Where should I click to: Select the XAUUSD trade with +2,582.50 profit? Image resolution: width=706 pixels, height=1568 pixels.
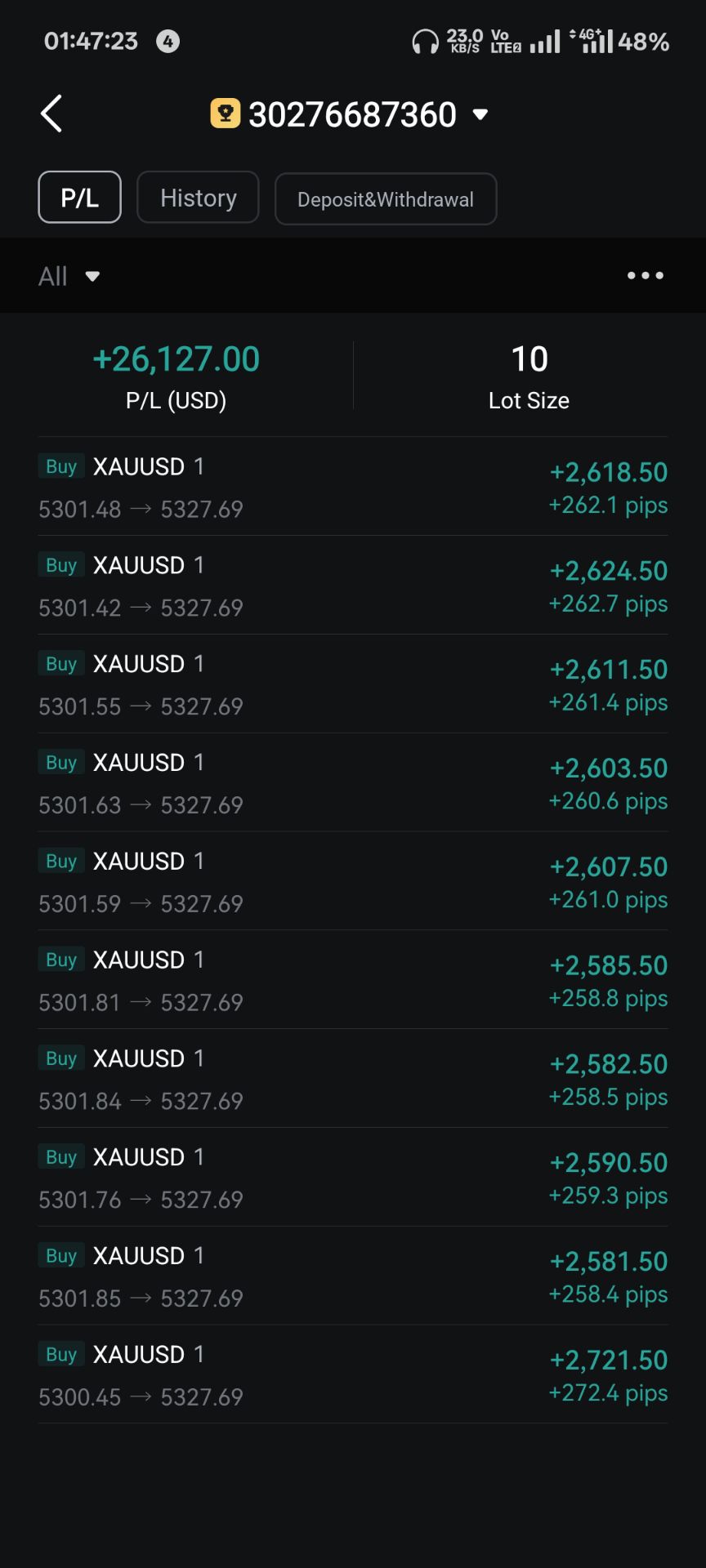(x=353, y=1079)
